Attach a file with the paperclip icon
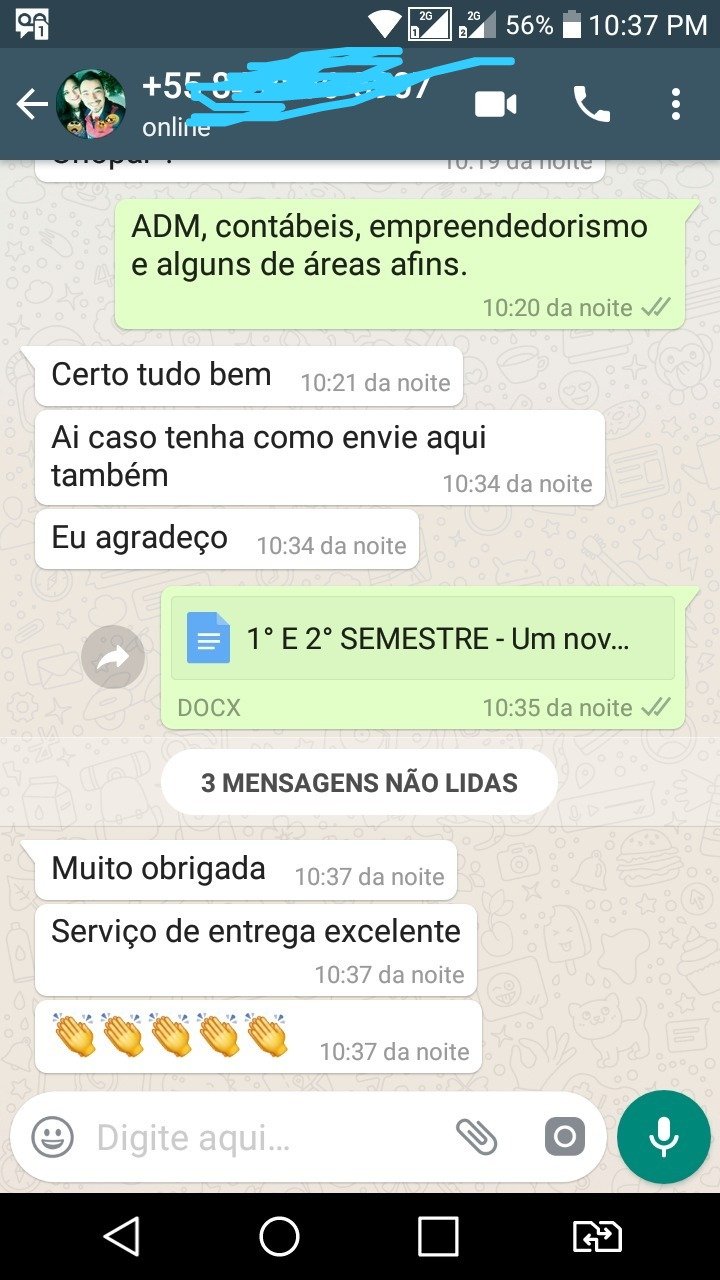Image resolution: width=720 pixels, height=1280 pixels. point(477,1137)
